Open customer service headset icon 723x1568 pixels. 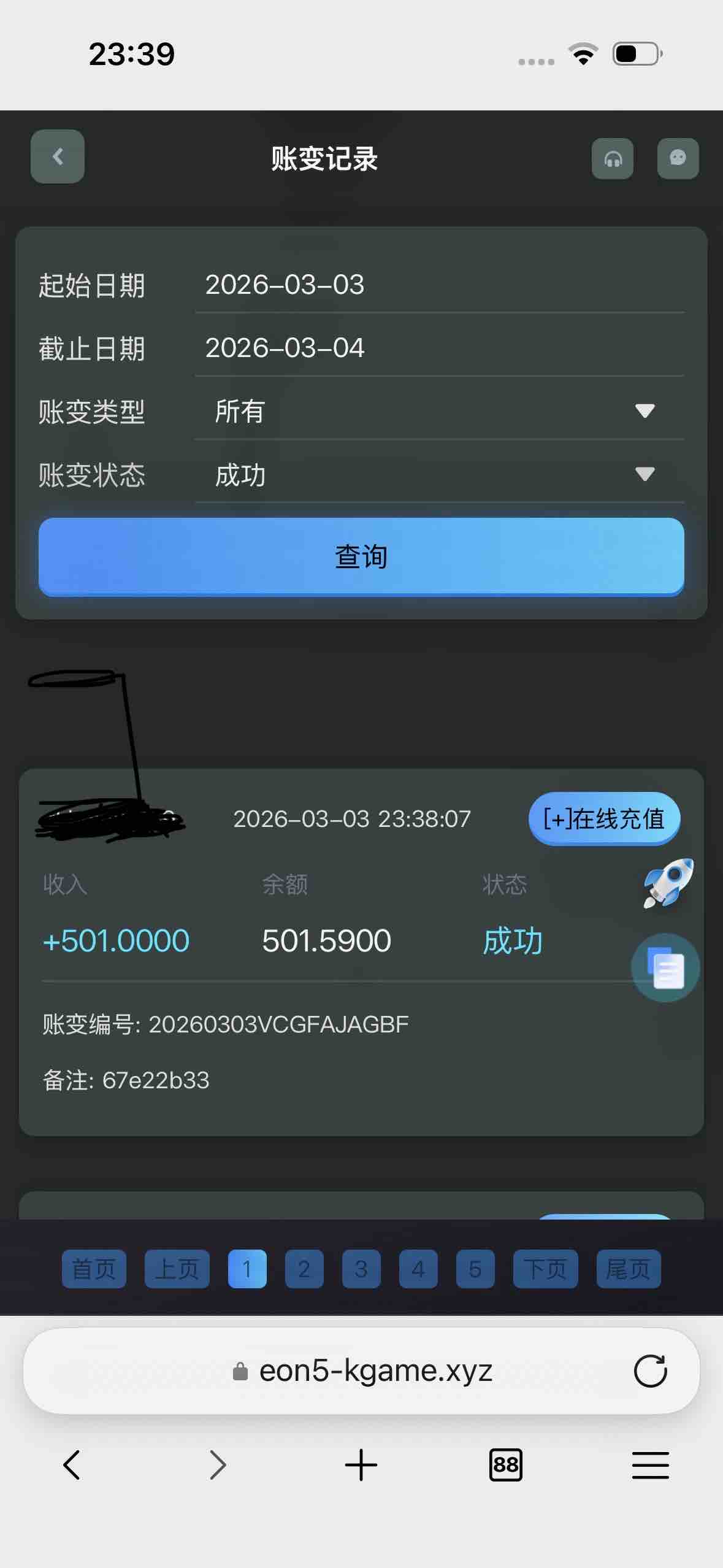[x=613, y=159]
